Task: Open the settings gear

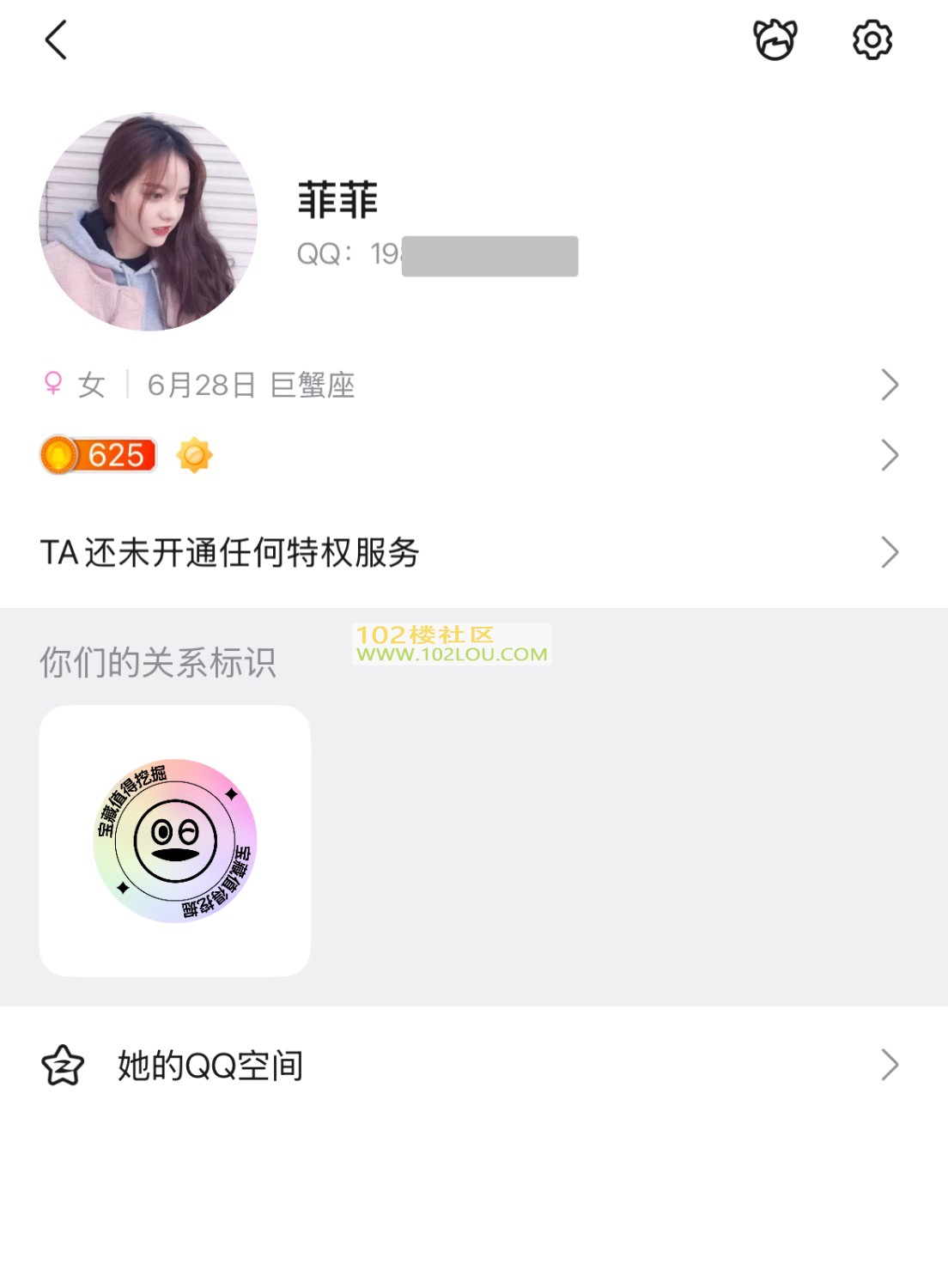Action: [872, 40]
